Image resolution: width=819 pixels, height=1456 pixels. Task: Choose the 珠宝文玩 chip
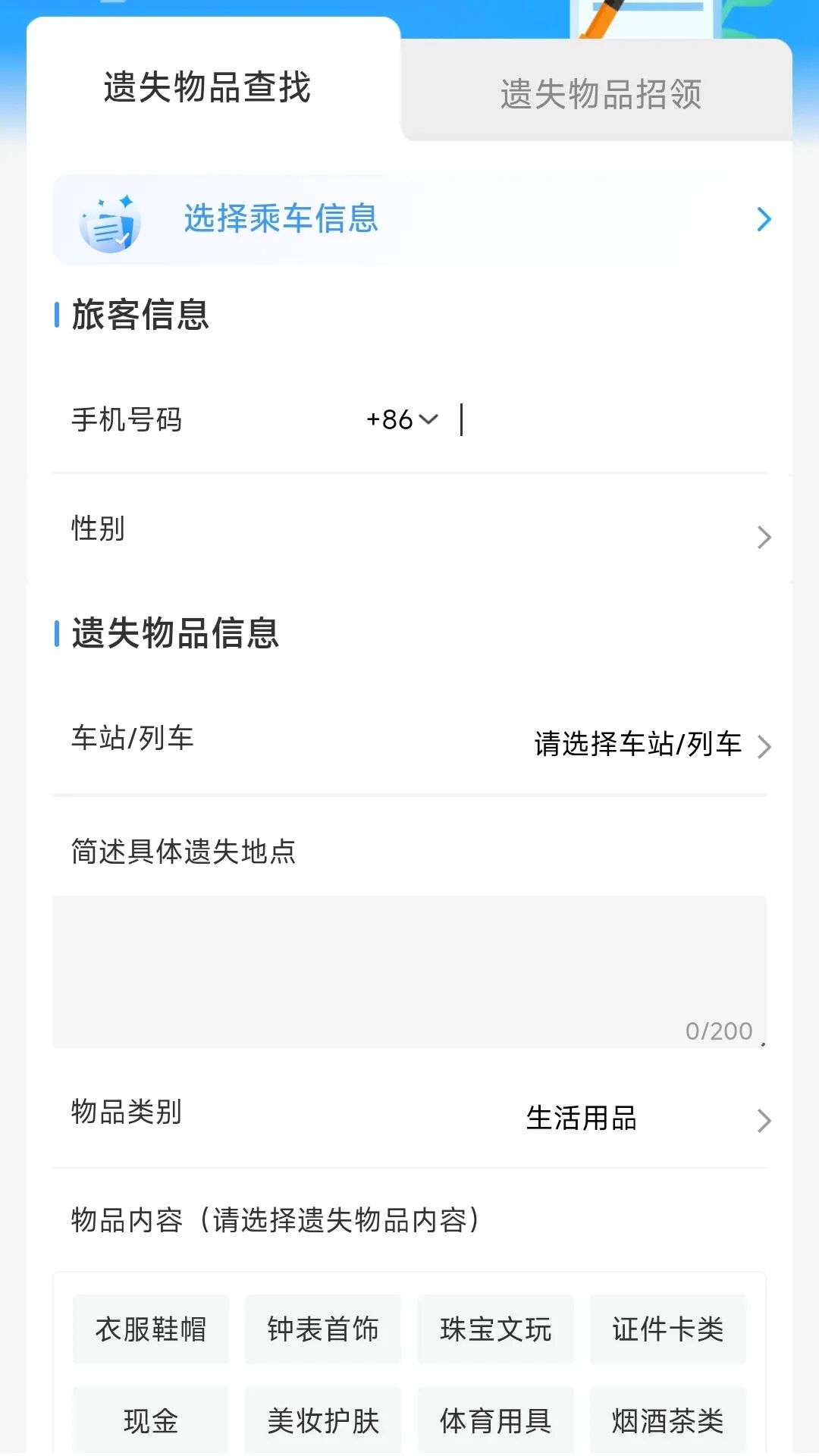coord(496,1329)
